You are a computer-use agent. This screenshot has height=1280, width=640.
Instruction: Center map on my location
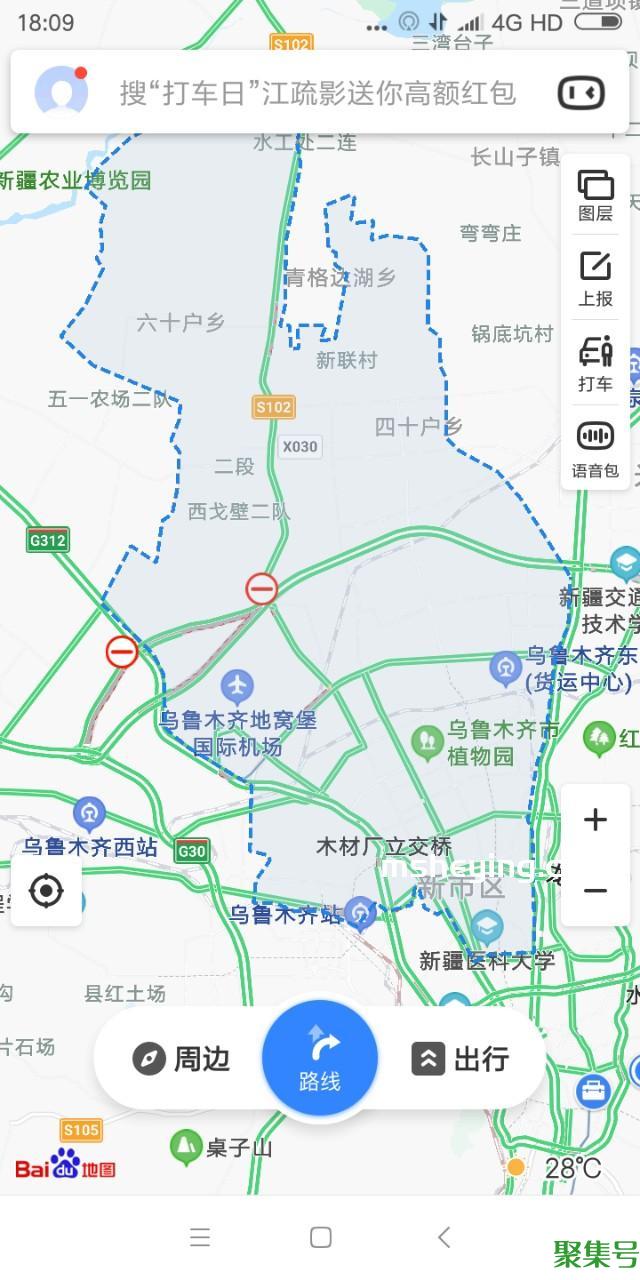[x=46, y=890]
